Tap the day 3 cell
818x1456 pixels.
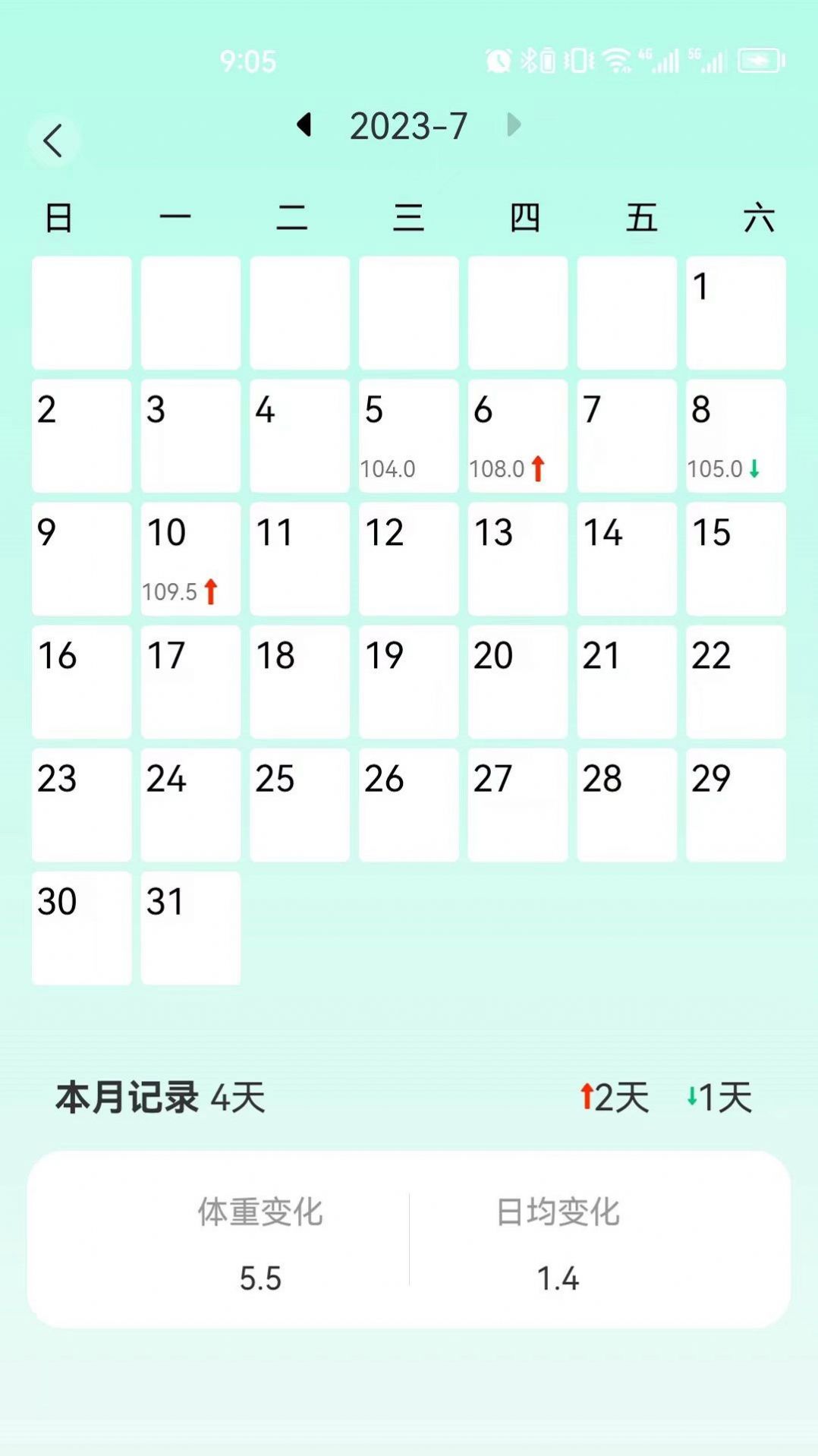pyautogui.click(x=190, y=436)
